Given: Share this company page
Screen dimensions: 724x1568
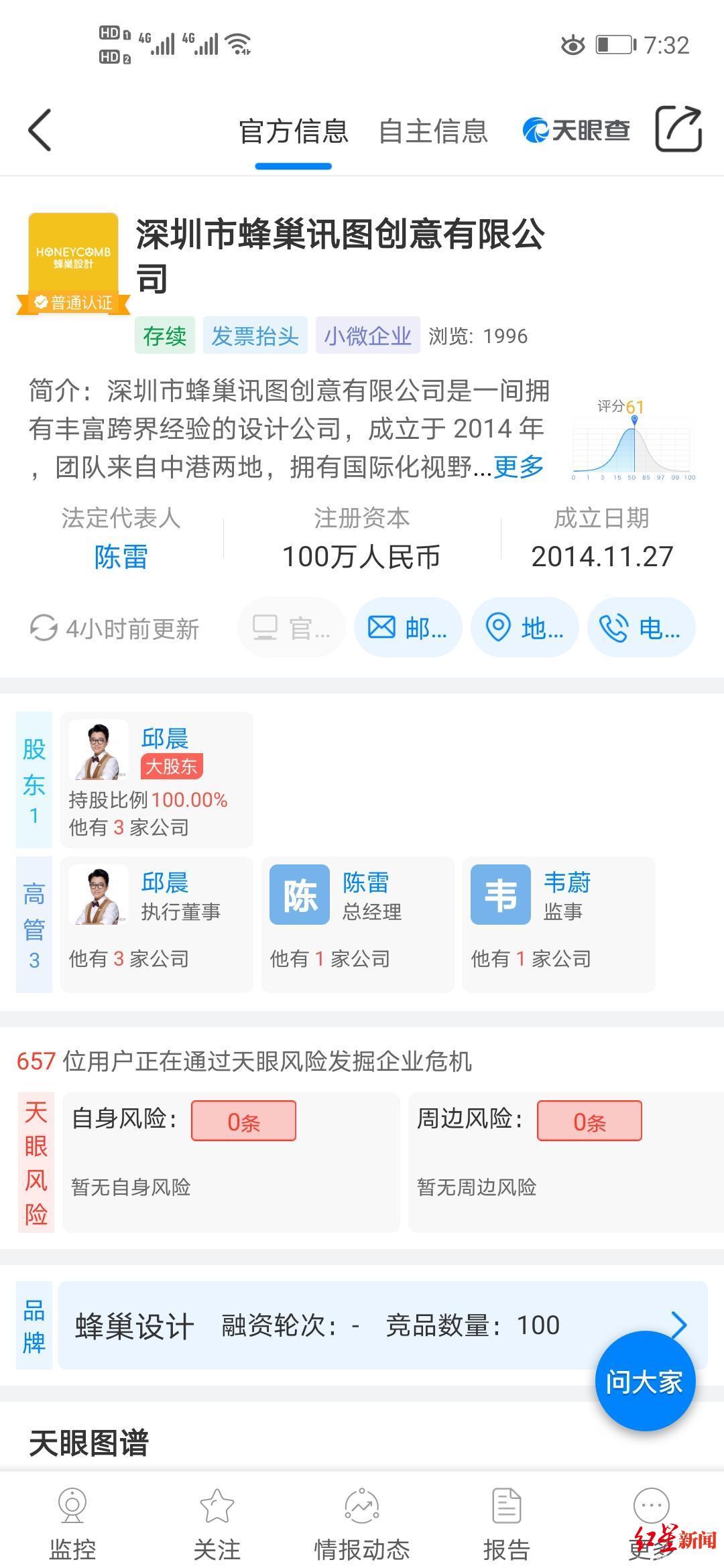Looking at the screenshot, I should pos(678,129).
